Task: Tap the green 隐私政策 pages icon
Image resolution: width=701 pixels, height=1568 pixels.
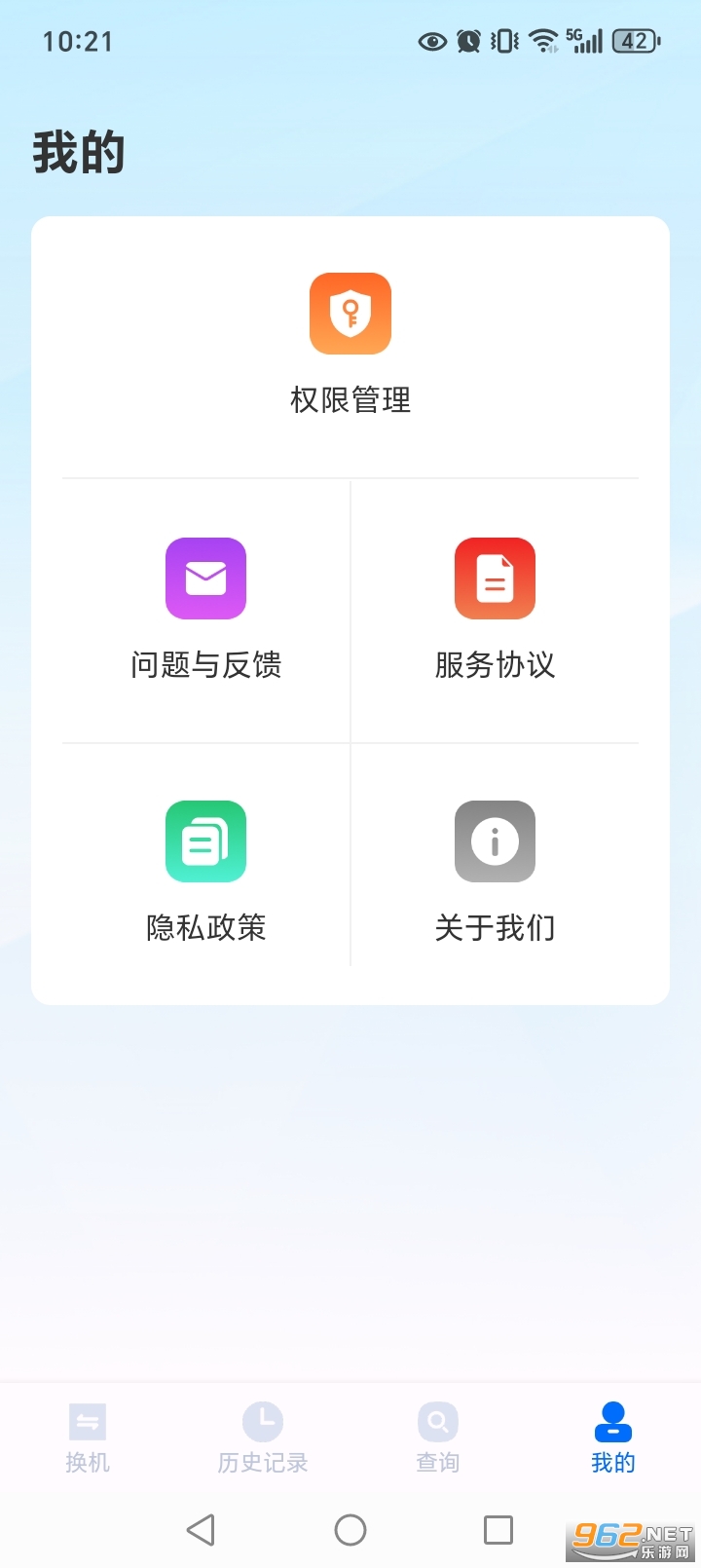Action: pos(205,841)
